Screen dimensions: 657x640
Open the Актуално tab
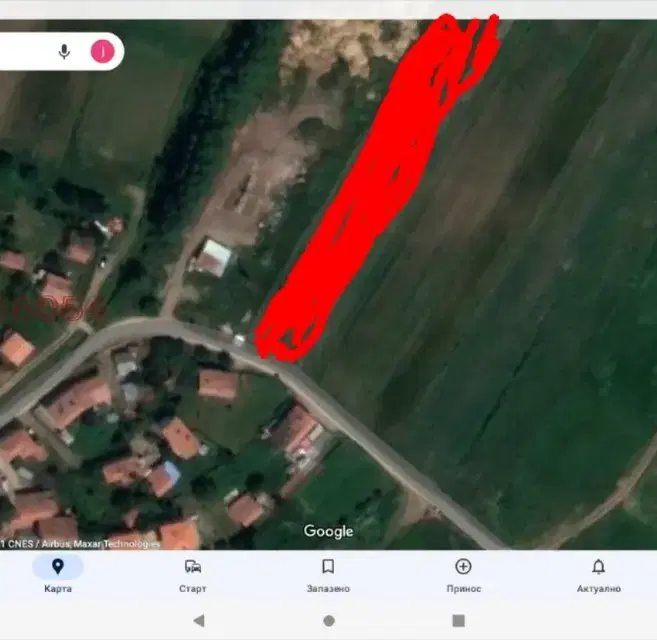click(598, 576)
